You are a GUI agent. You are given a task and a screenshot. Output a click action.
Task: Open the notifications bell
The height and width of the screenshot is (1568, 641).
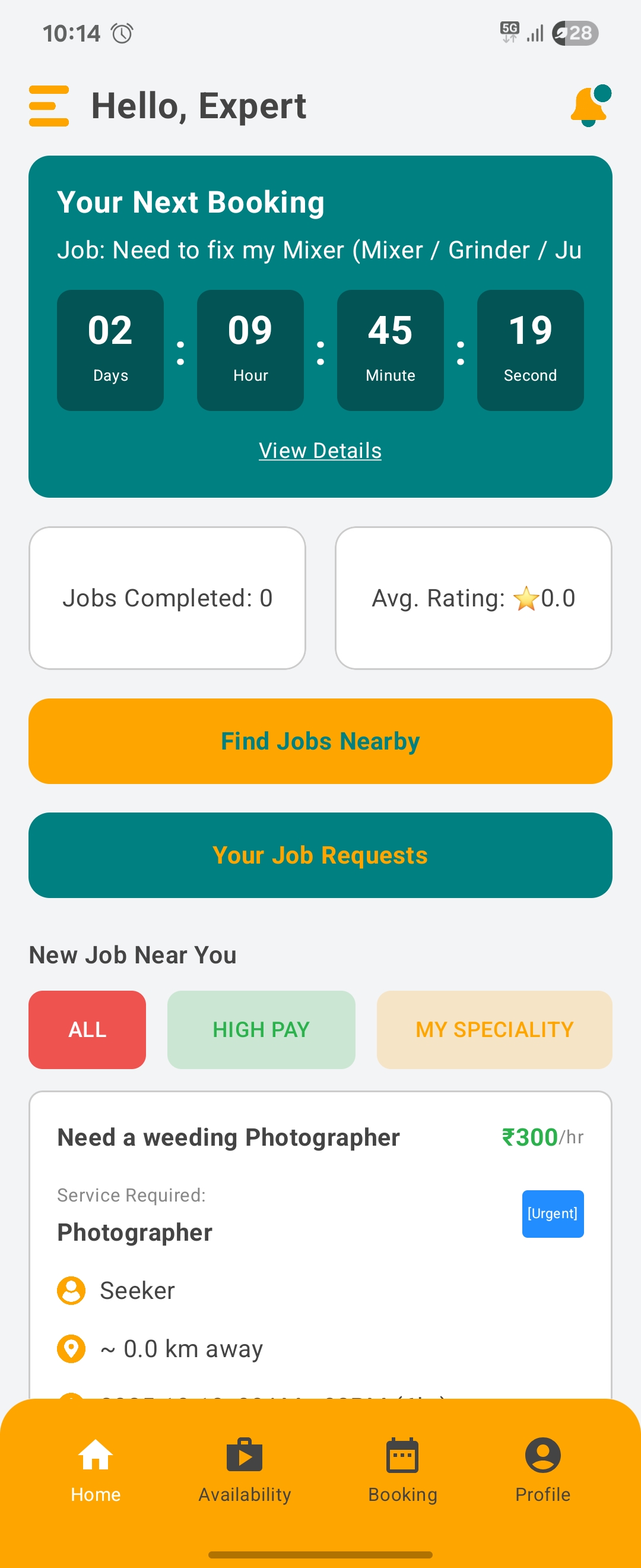point(589,106)
